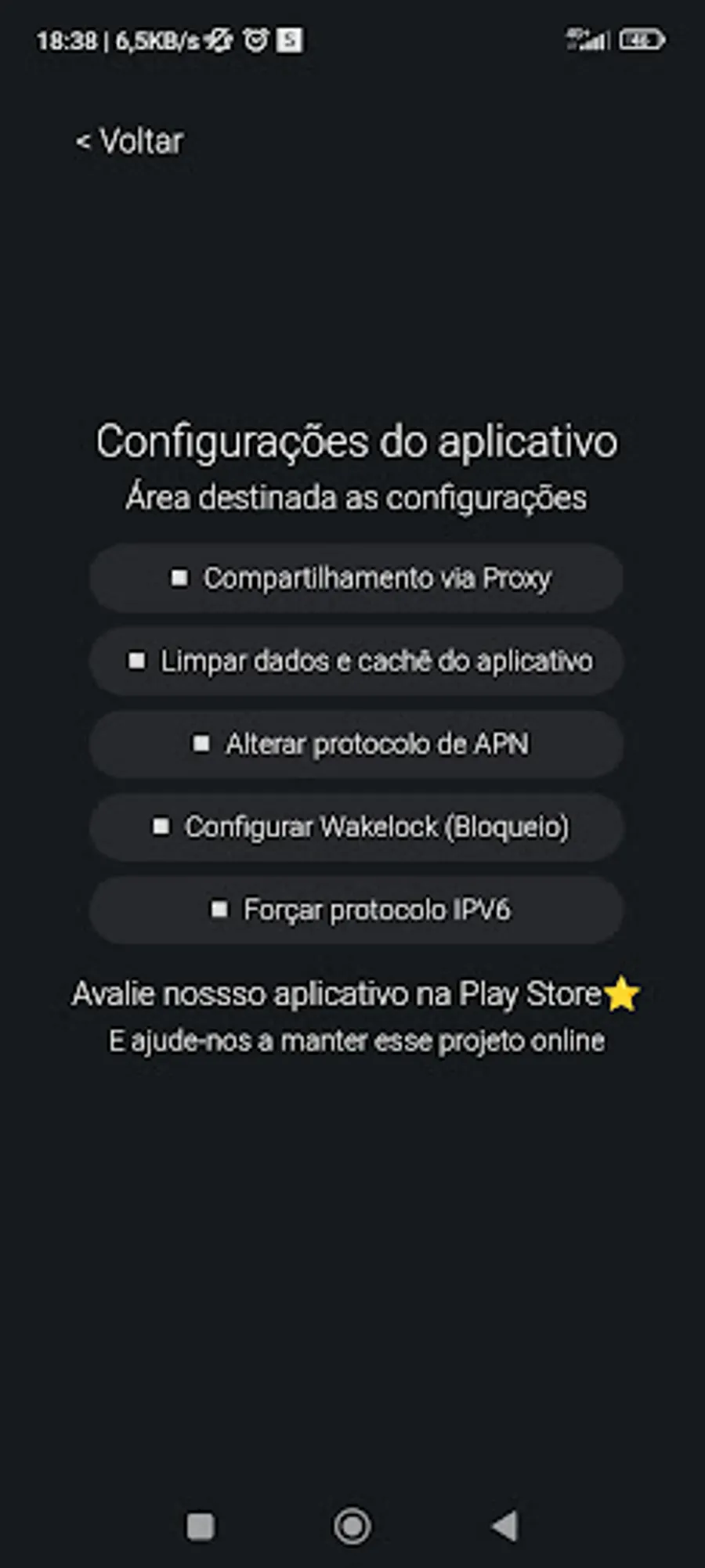Open Alterar protocolo de APN

coord(354,744)
